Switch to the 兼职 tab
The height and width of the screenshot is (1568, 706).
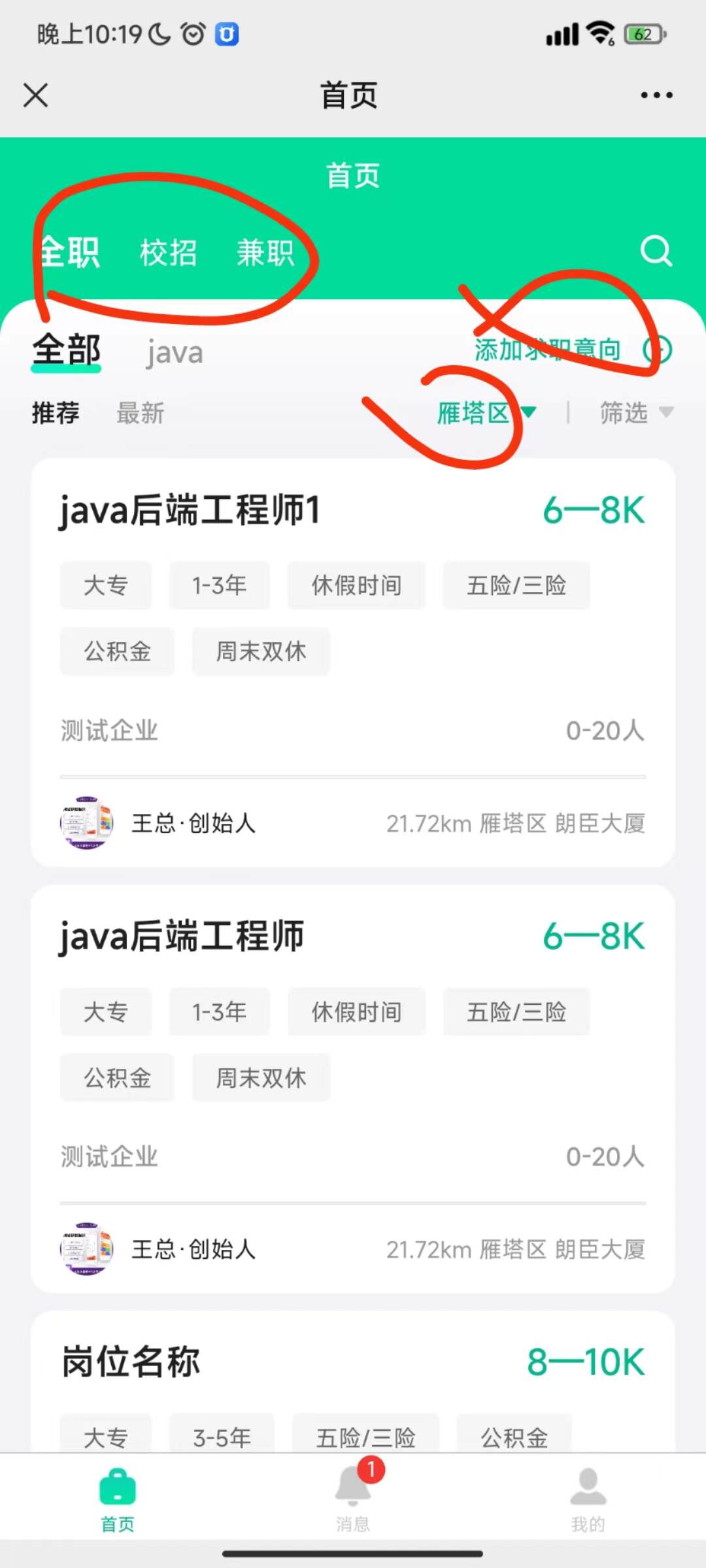pyautogui.click(x=265, y=252)
